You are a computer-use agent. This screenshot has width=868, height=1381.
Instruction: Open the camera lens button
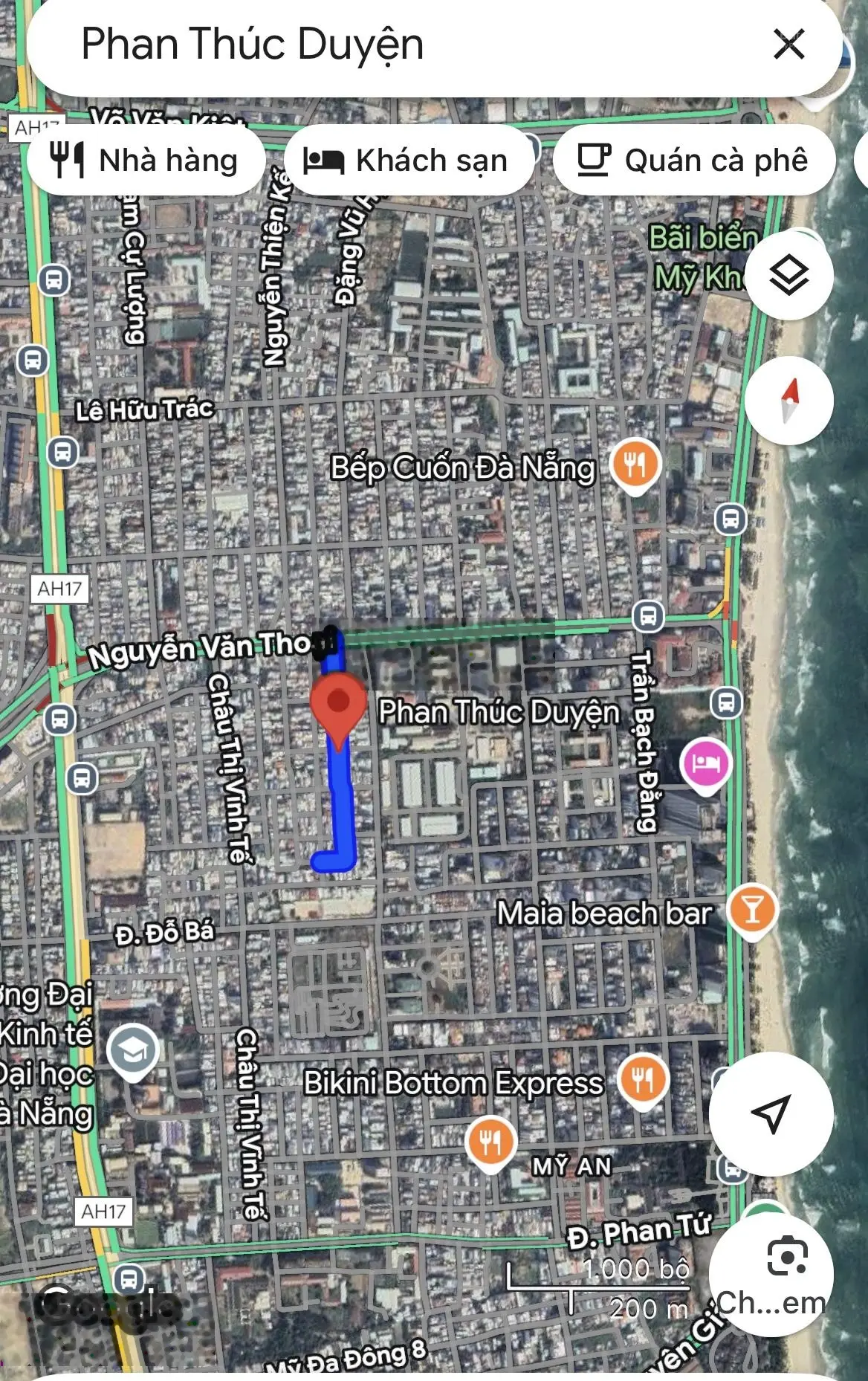(x=786, y=1257)
